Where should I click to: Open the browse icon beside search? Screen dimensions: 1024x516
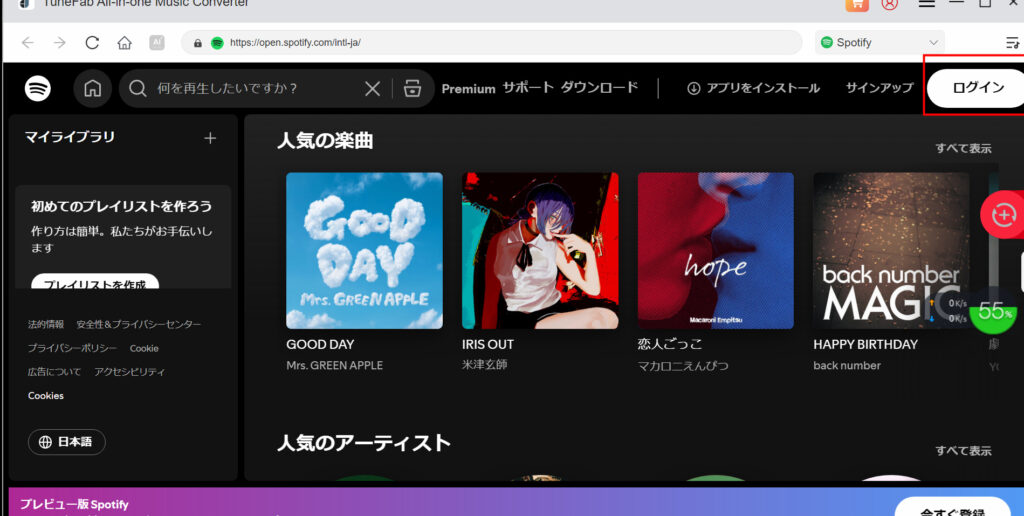[x=412, y=88]
